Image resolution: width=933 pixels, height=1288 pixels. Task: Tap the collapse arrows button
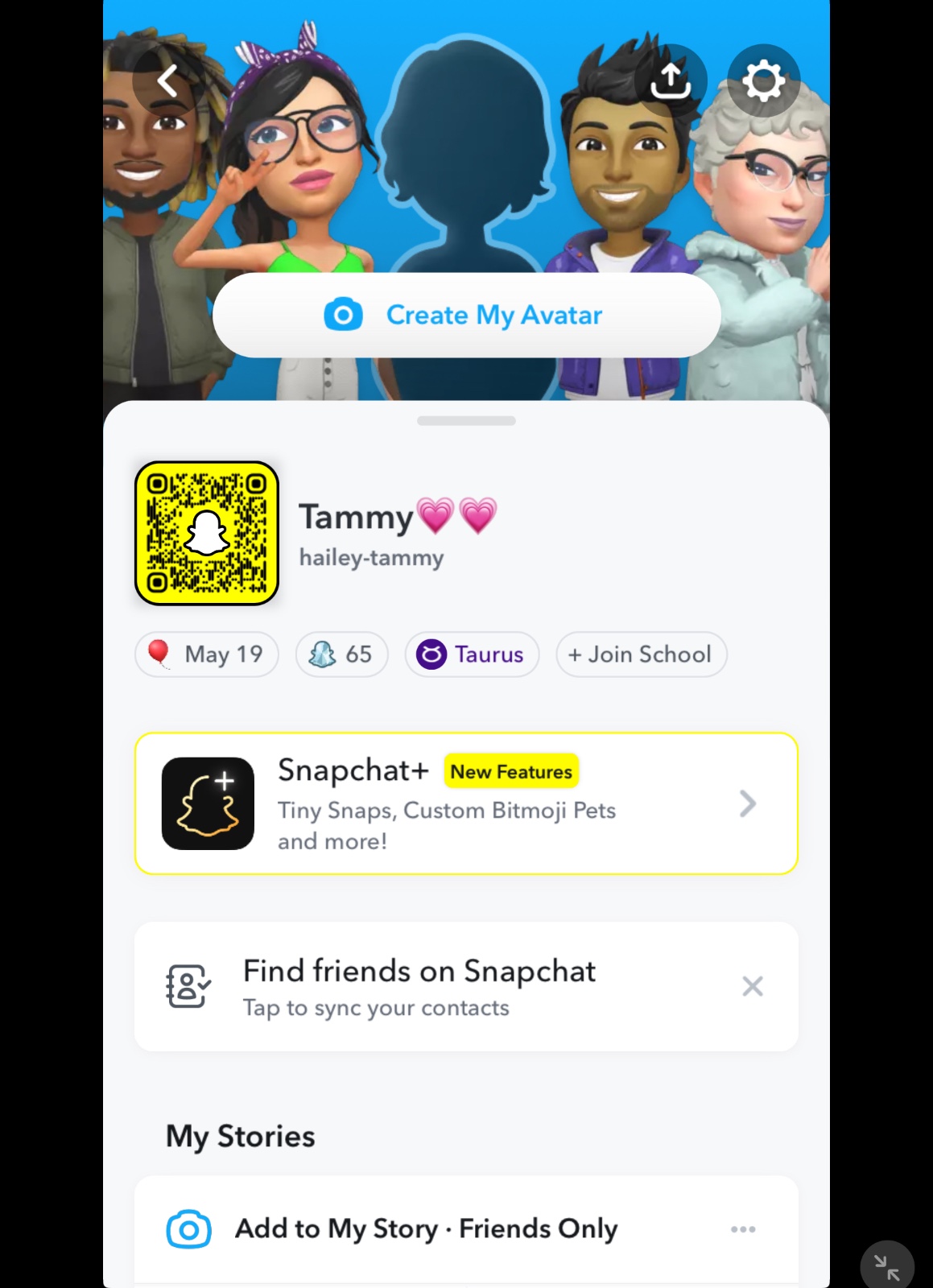(x=886, y=1266)
